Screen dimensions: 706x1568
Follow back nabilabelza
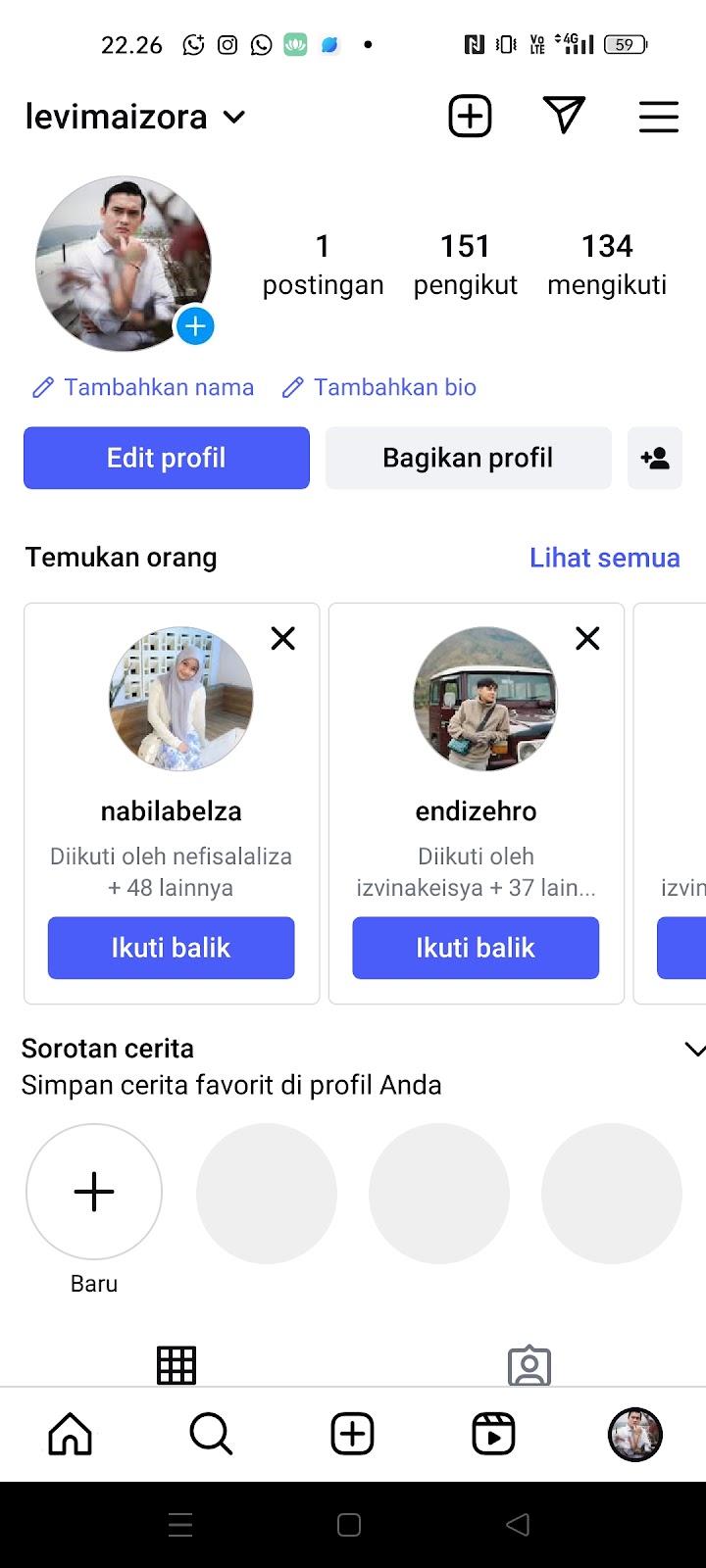pos(172,948)
